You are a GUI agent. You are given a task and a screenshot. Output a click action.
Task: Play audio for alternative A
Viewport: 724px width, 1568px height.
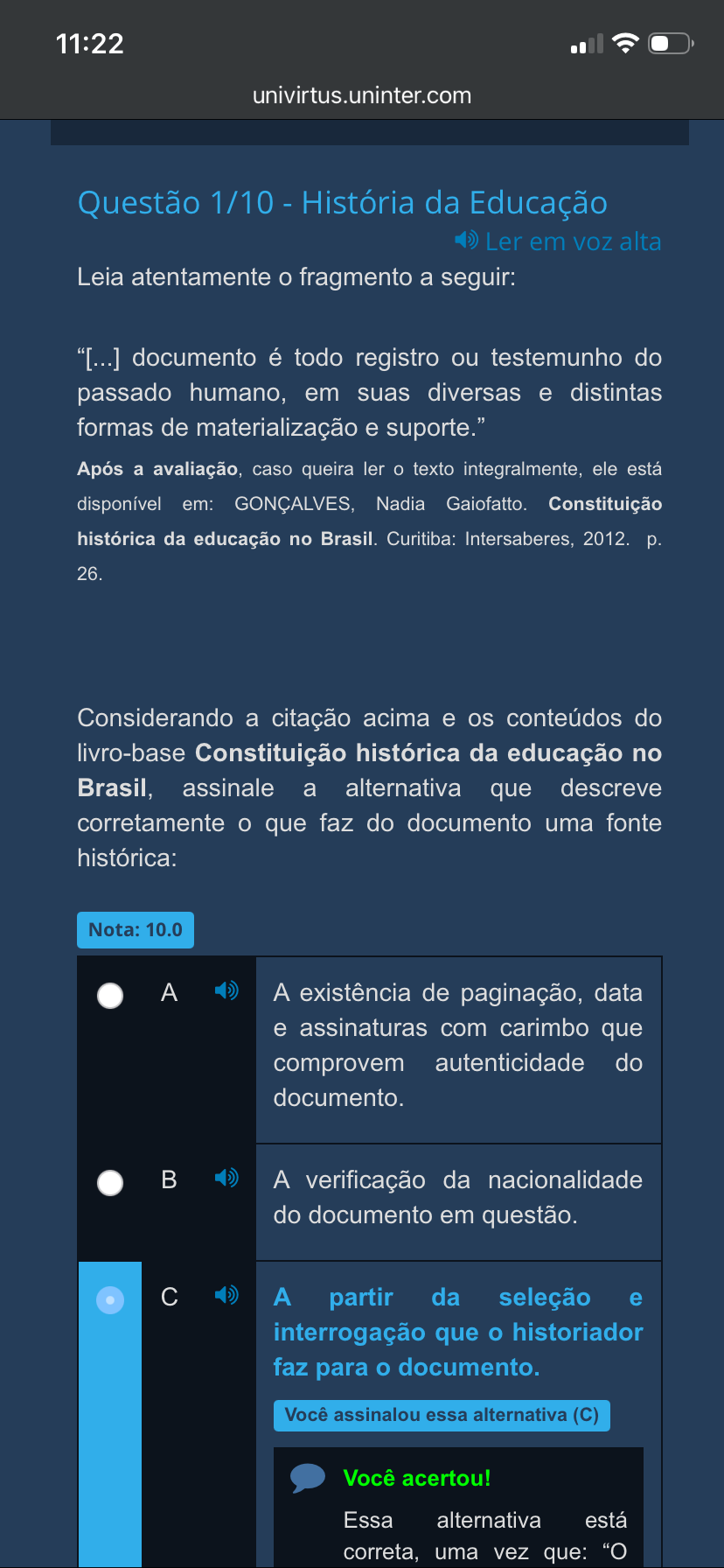tap(226, 990)
